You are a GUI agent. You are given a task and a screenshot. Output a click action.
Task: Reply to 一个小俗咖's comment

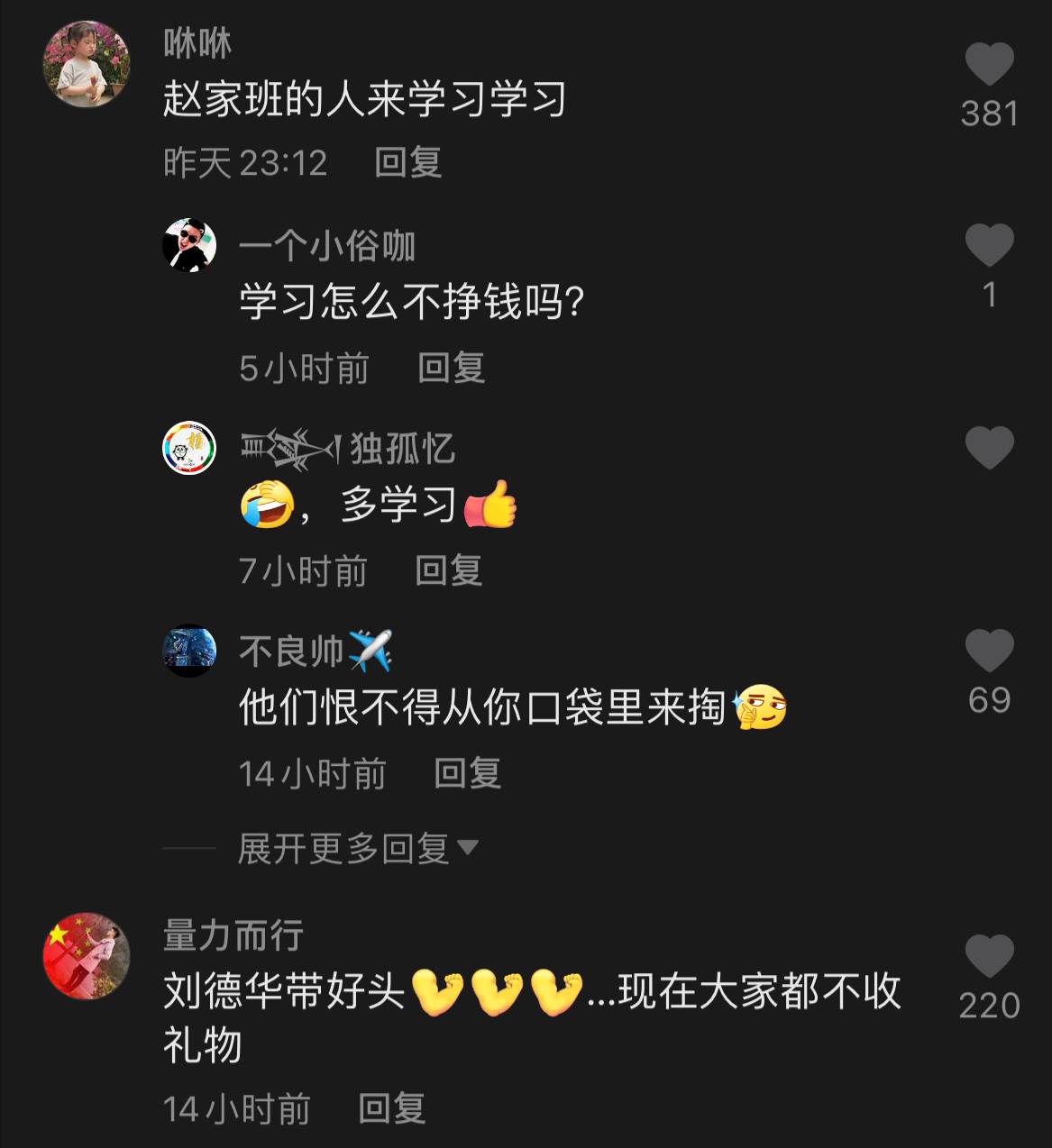[451, 368]
